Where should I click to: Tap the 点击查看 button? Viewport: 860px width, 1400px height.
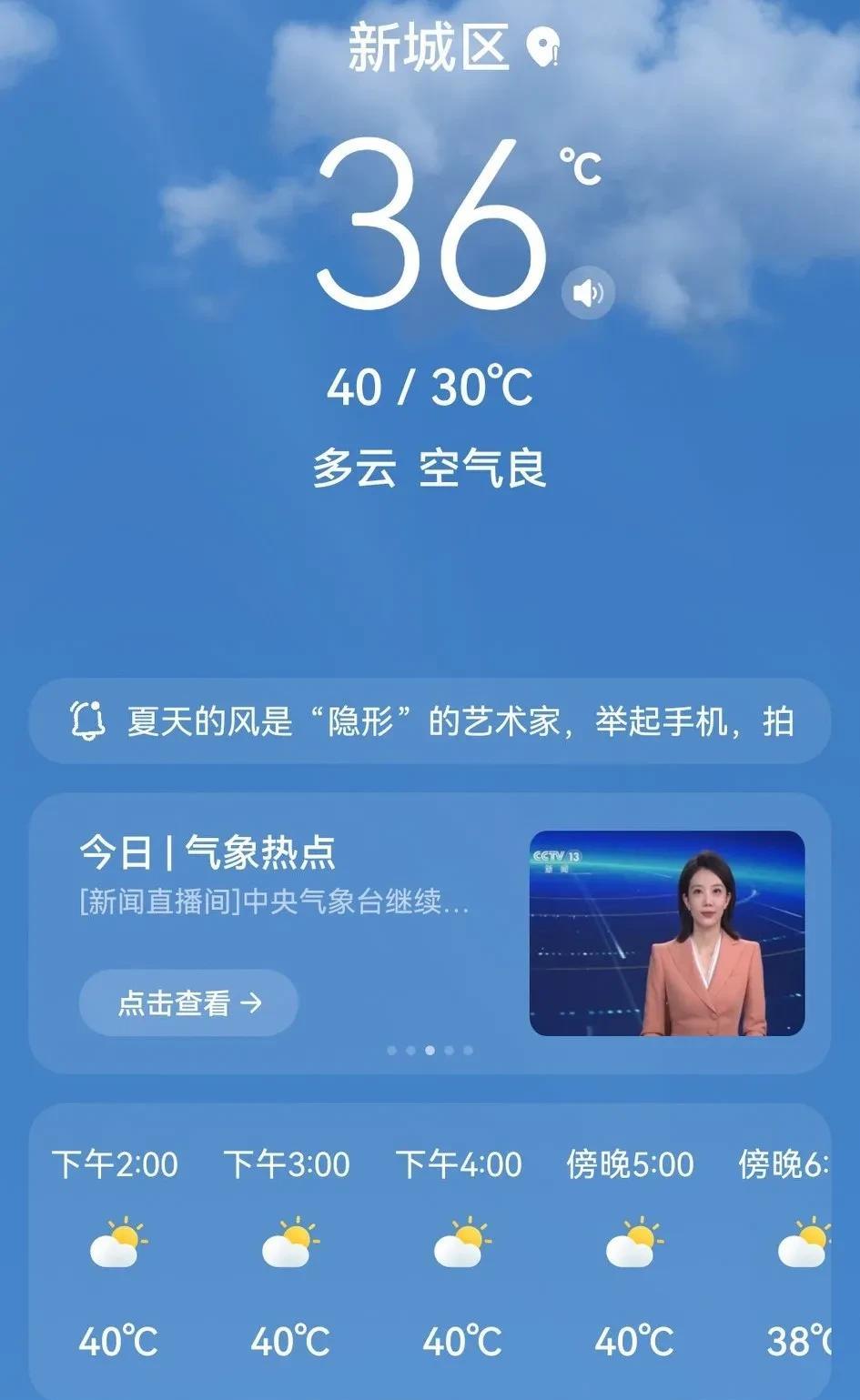coord(188,1002)
